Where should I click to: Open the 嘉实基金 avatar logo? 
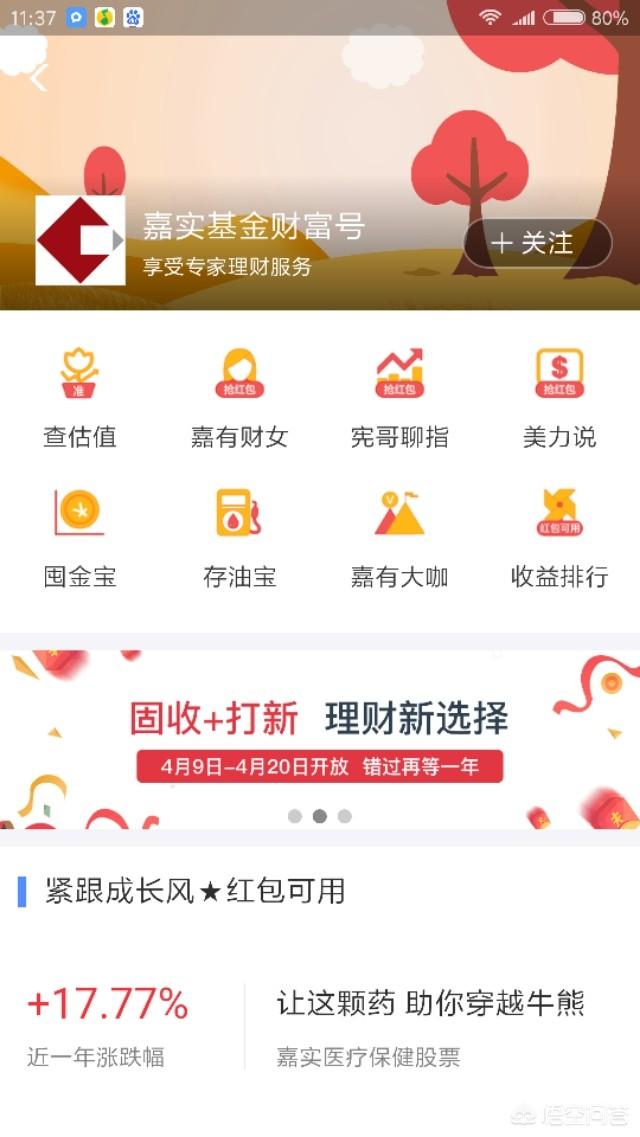pyautogui.click(x=80, y=241)
